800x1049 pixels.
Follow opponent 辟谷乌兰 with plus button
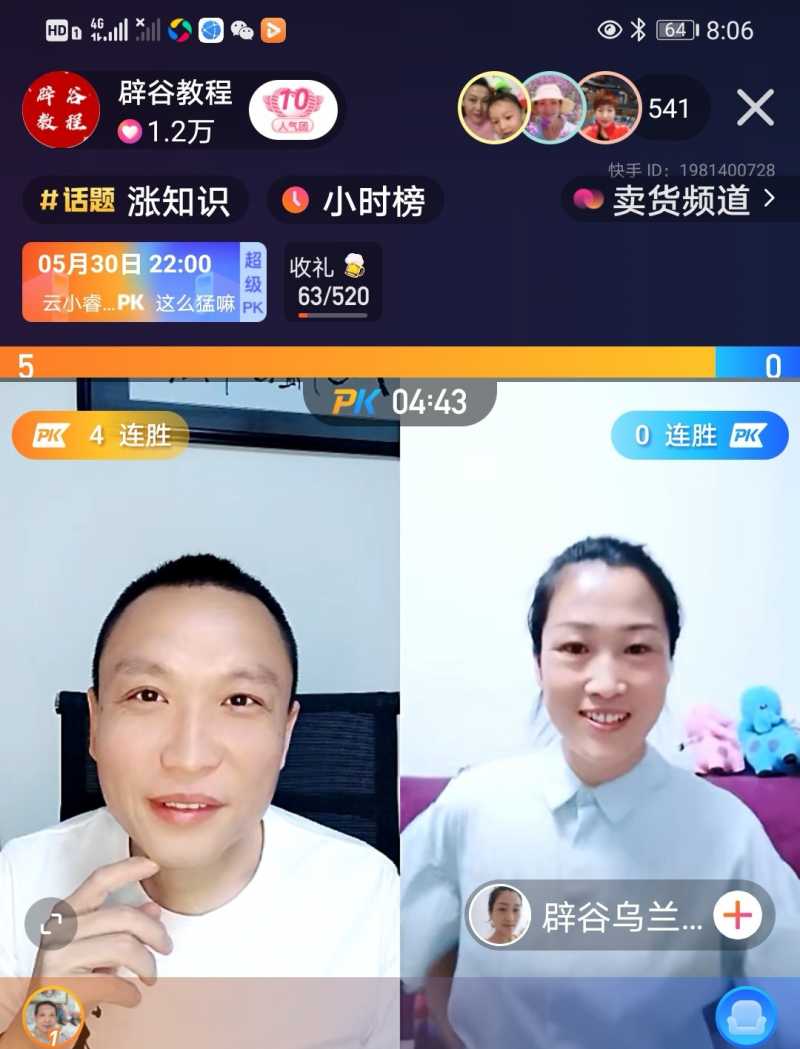(737, 915)
